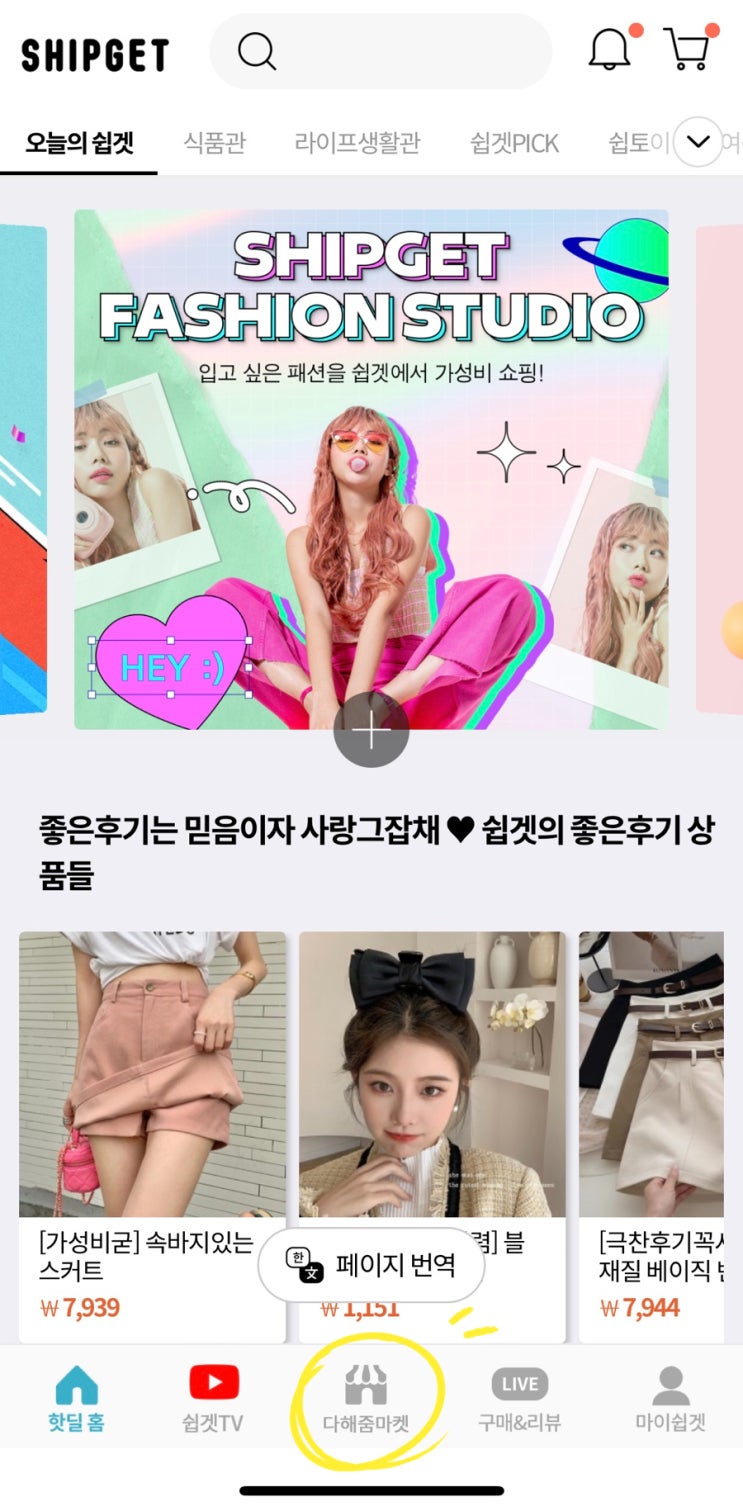Viewport: 743px width, 1511px height.
Task: Open the 쉽겟TV tab
Action: pos(213,1400)
